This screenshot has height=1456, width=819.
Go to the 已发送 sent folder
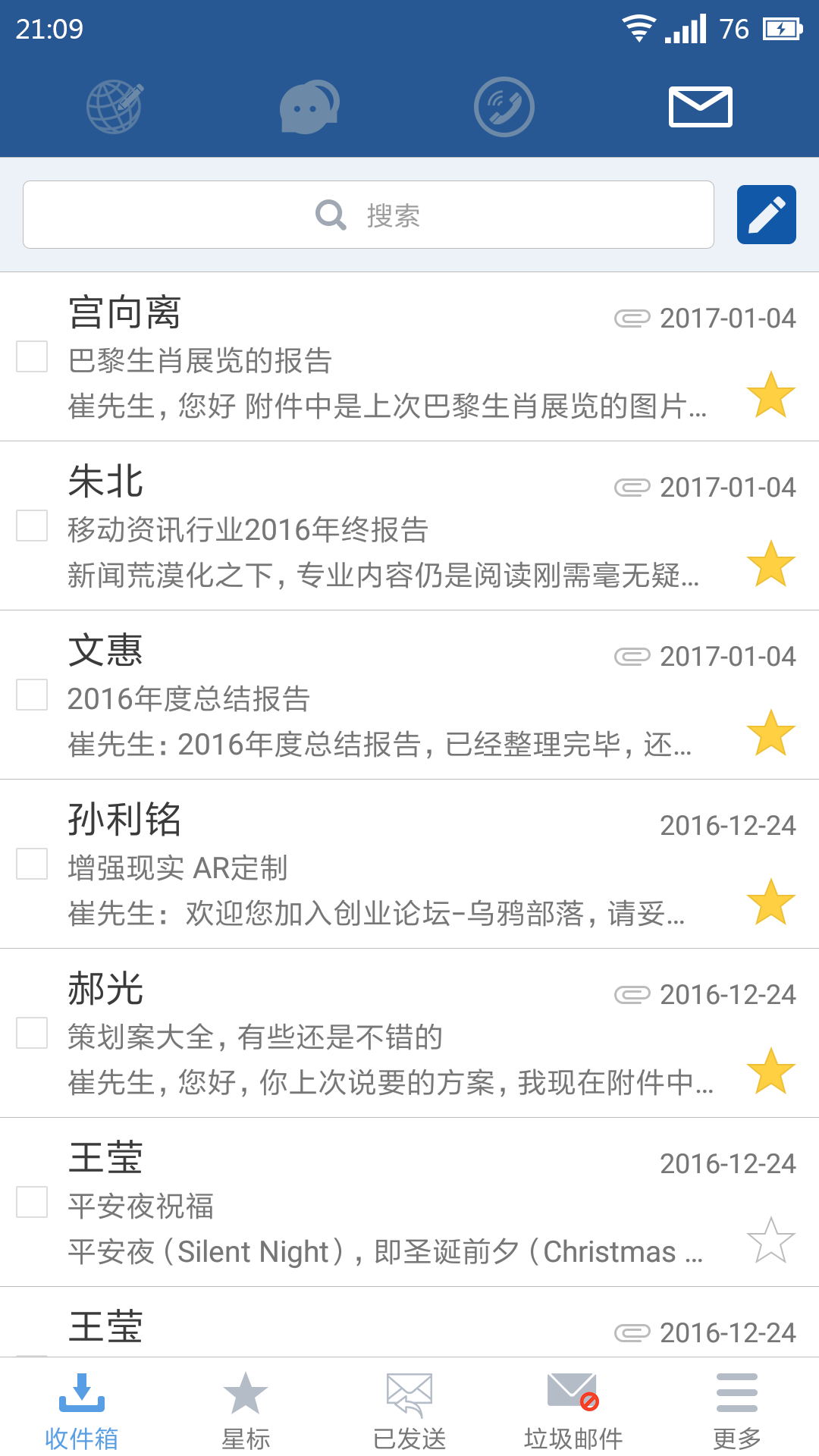[x=409, y=1410]
